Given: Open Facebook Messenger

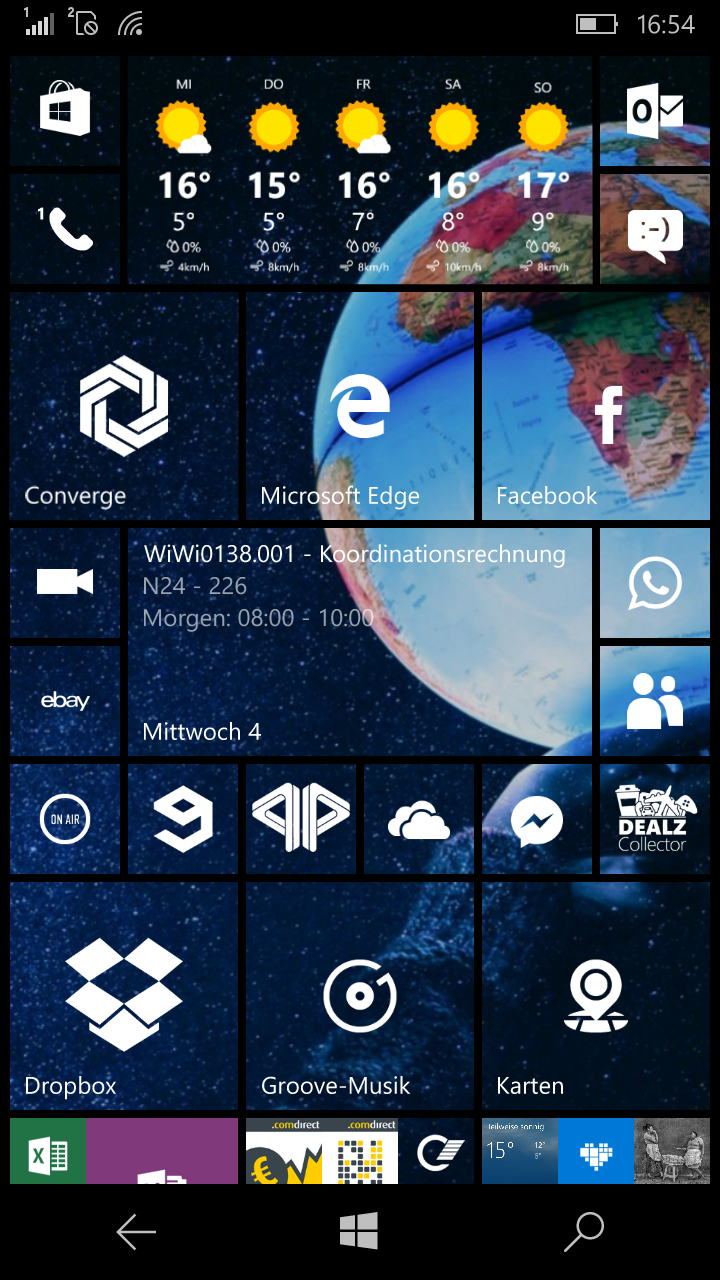Looking at the screenshot, I should 537,819.
